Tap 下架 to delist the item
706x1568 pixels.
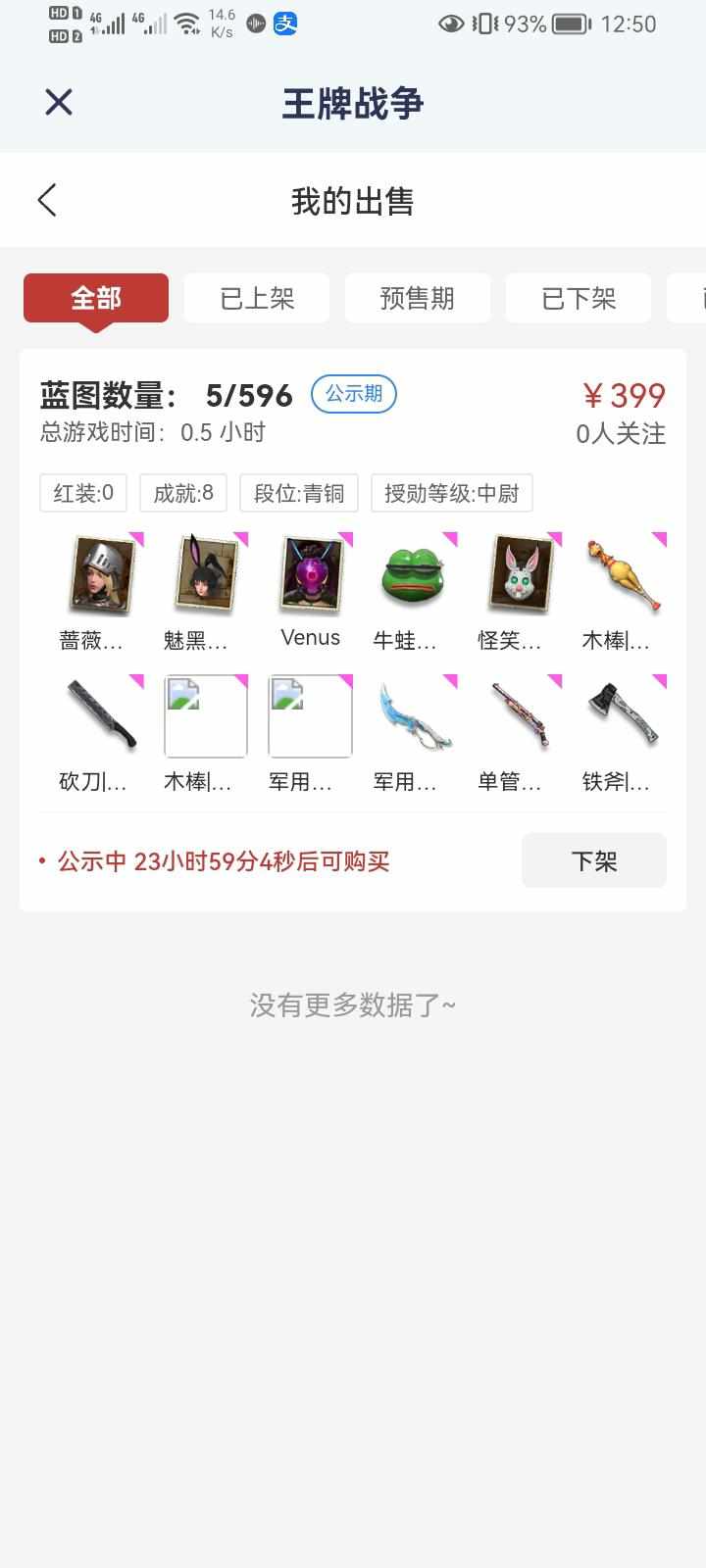coord(593,860)
